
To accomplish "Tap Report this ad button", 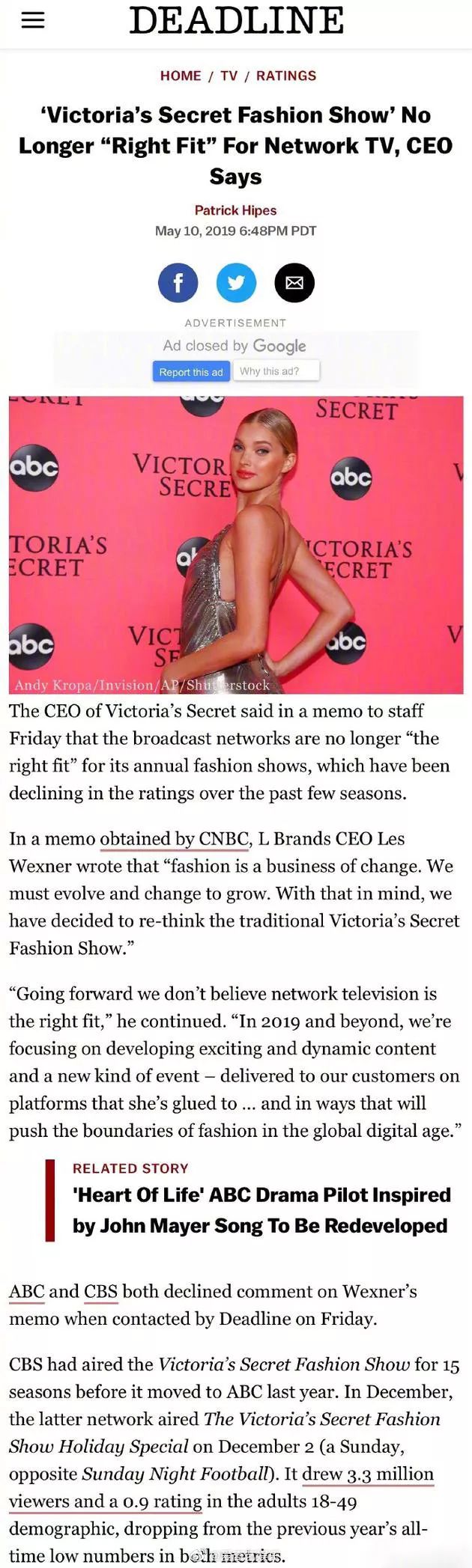I will [x=191, y=372].
